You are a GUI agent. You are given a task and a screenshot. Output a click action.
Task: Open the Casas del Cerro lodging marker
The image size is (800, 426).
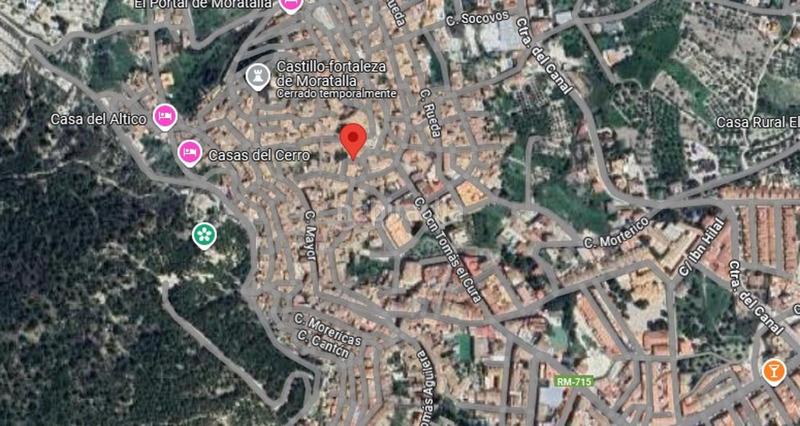point(188,153)
